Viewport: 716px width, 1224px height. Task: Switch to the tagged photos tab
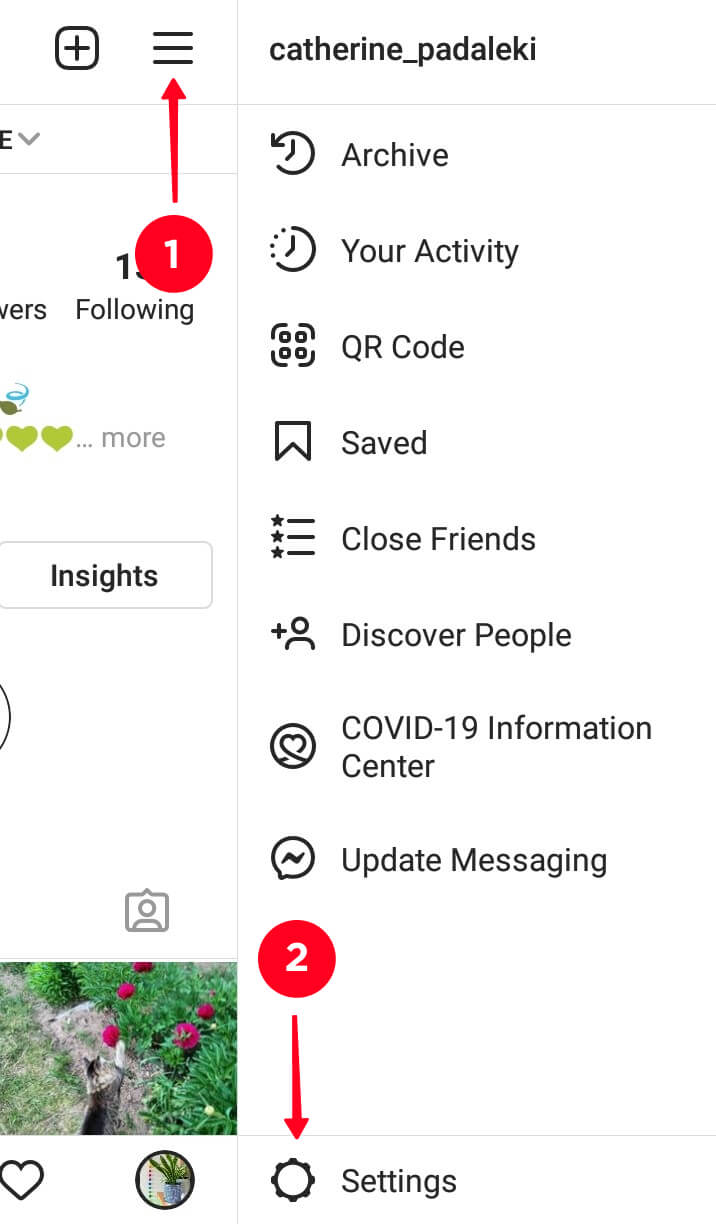[x=147, y=911]
